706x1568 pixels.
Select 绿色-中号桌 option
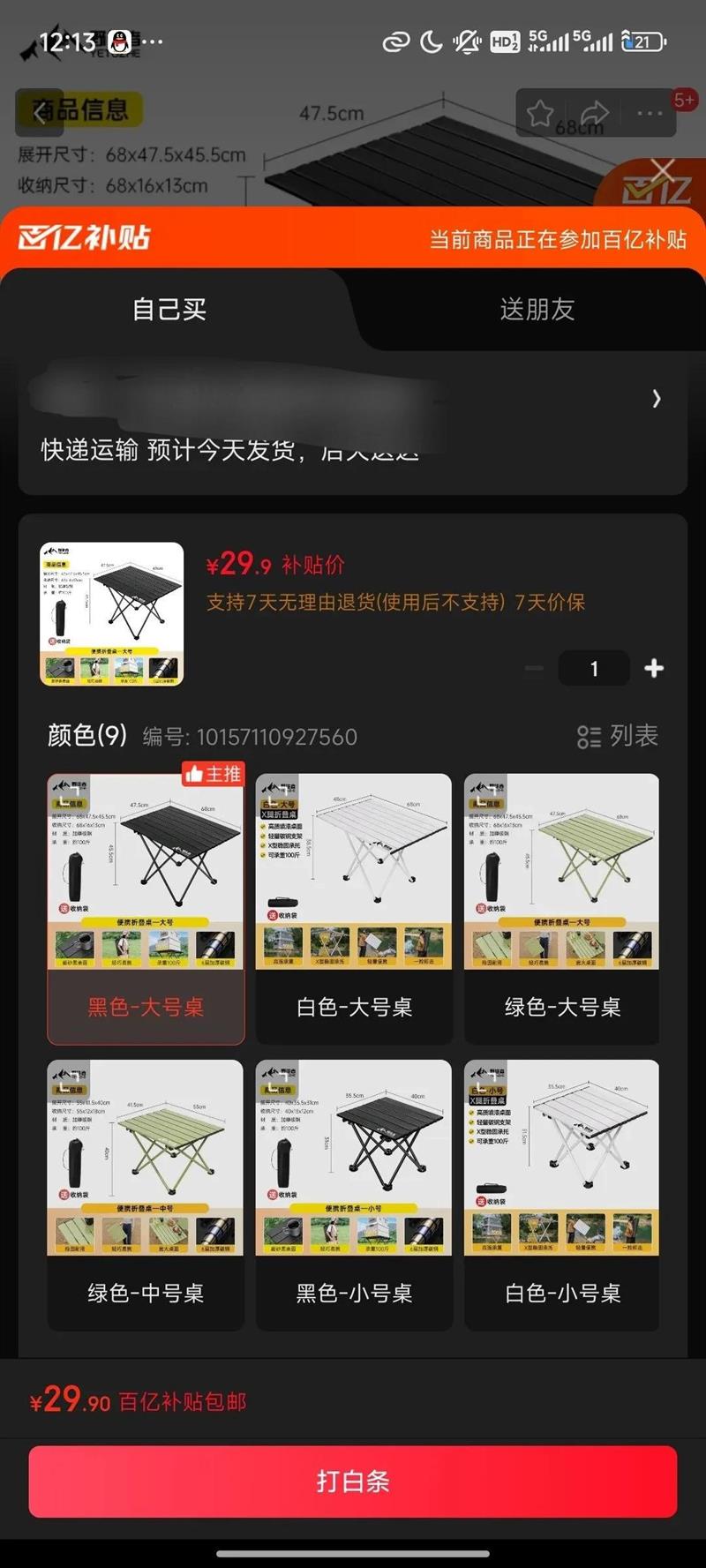point(146,1195)
